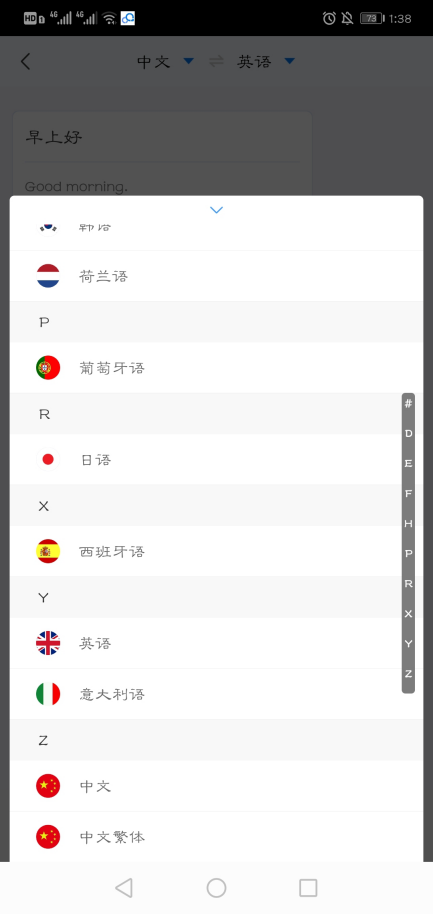Tap the system home button
This screenshot has width=434, height=915.
coord(216,888)
